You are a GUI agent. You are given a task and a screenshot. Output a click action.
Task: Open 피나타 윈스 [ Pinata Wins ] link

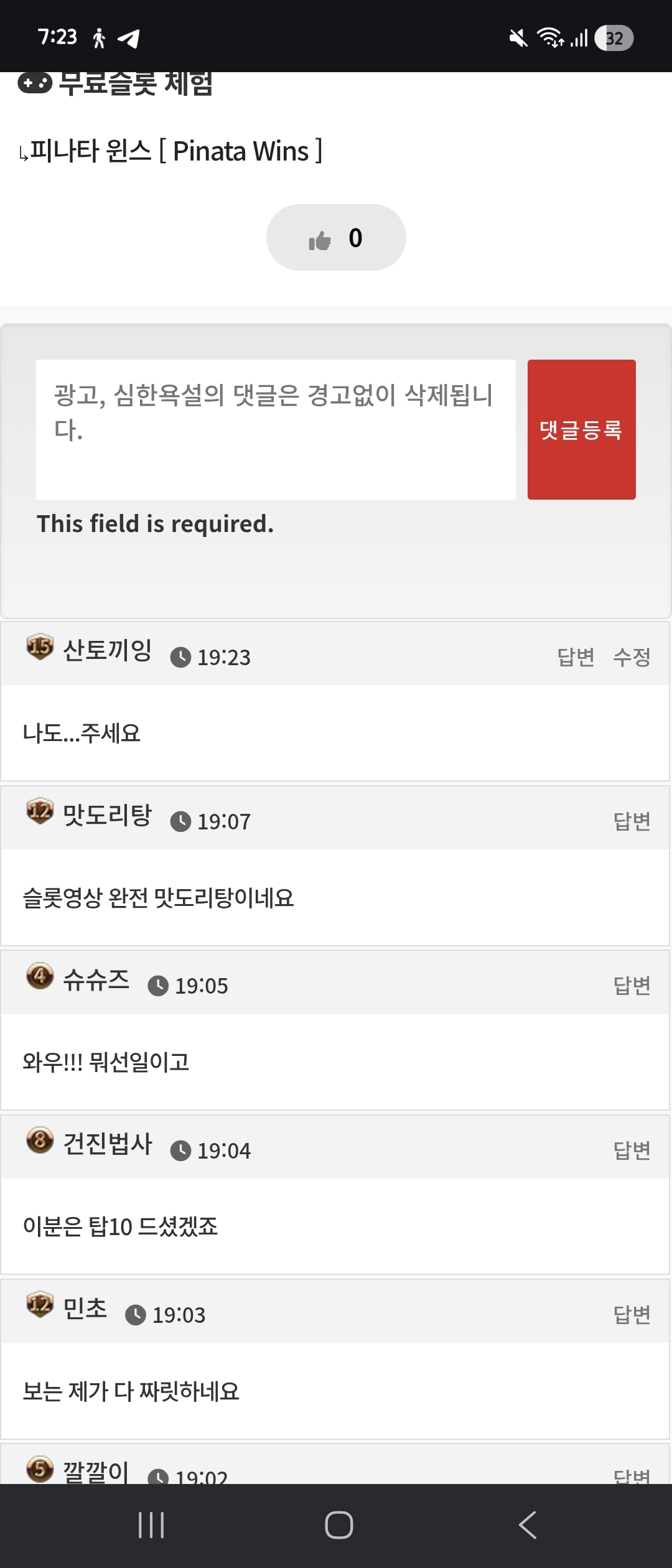(x=175, y=151)
